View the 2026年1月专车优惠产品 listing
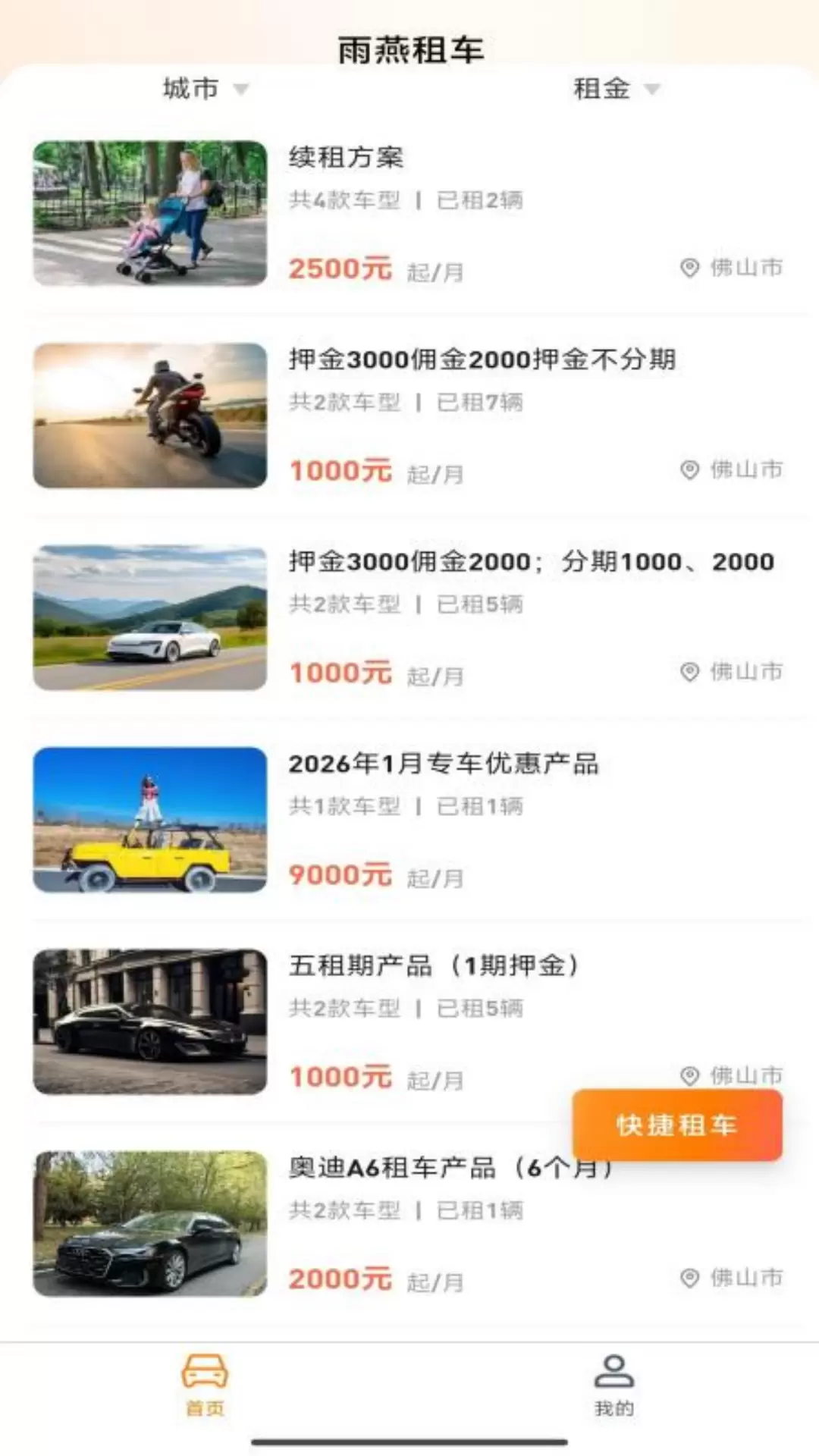The image size is (819, 1456). click(409, 820)
